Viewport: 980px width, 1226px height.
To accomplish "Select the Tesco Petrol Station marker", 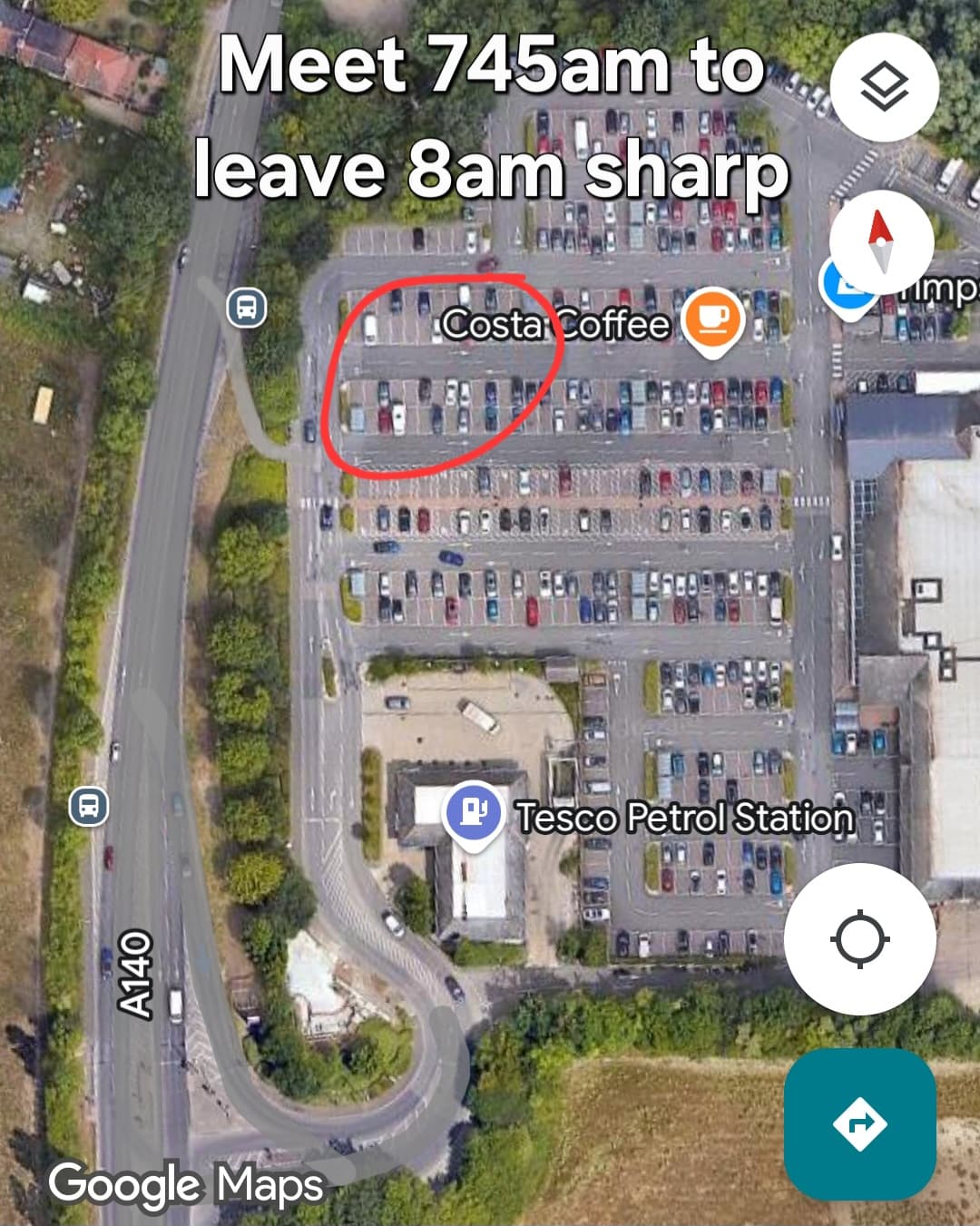I will (x=472, y=811).
